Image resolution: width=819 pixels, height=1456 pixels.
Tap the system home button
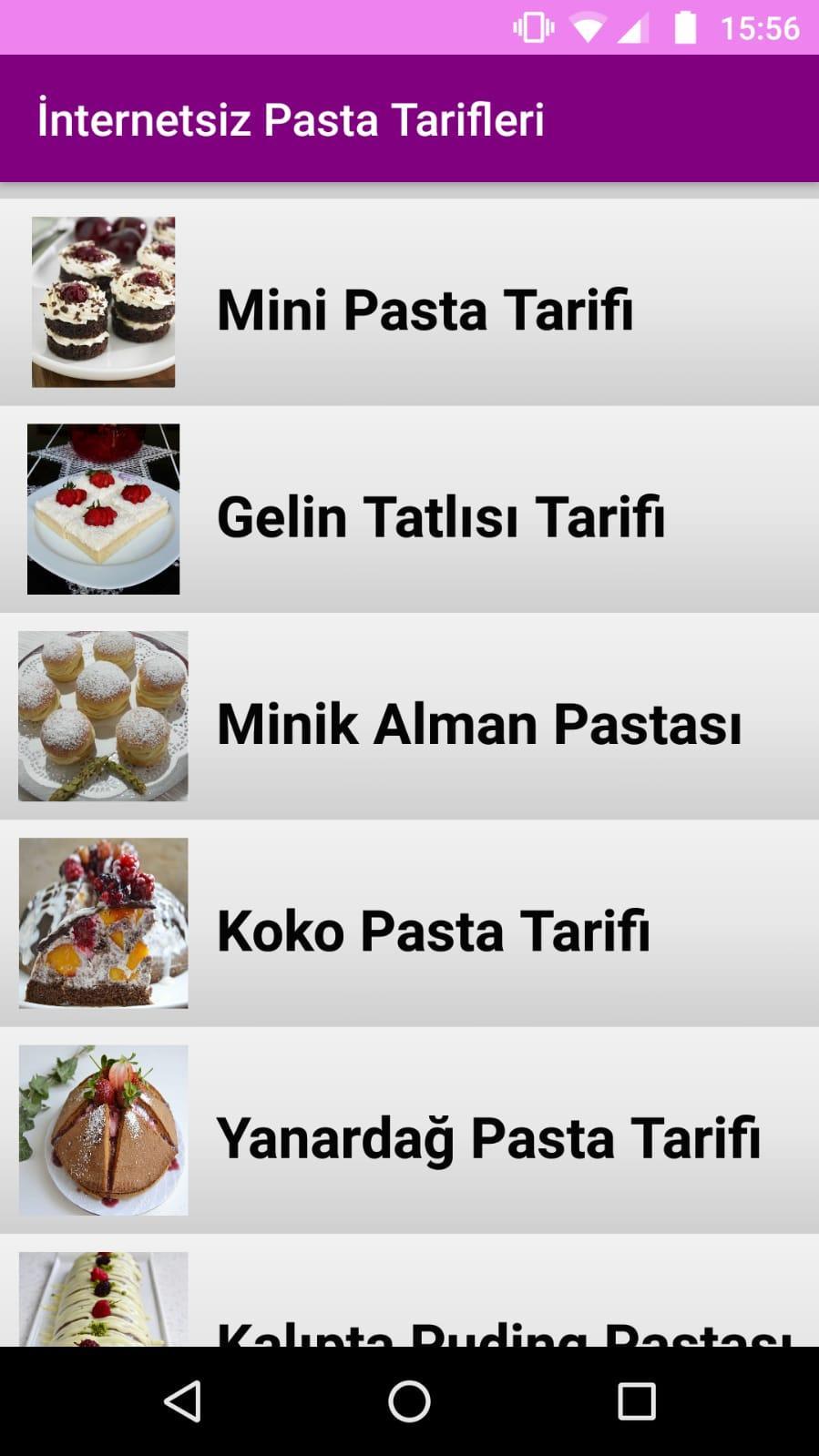pos(409,1400)
